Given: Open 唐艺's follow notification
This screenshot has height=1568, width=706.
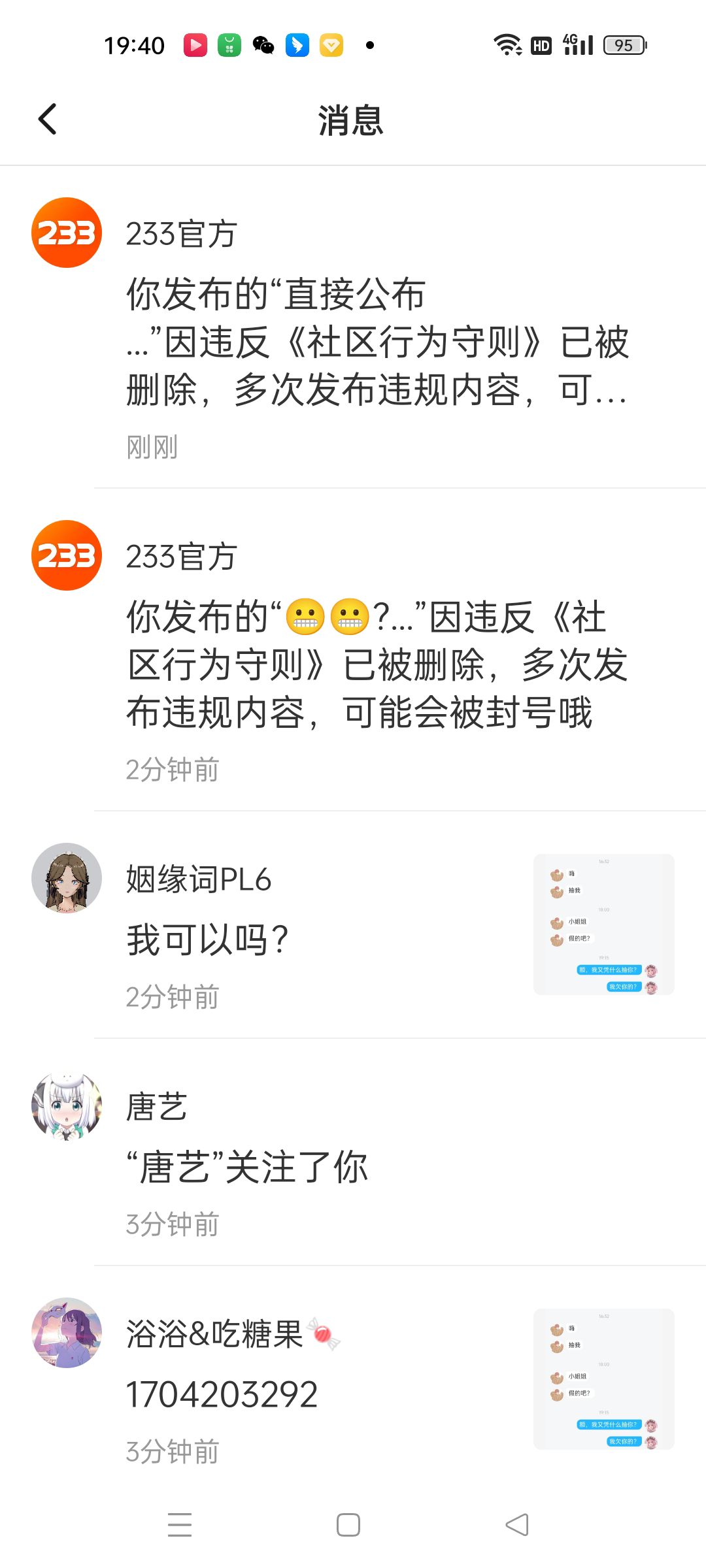Looking at the screenshot, I should [x=353, y=1152].
